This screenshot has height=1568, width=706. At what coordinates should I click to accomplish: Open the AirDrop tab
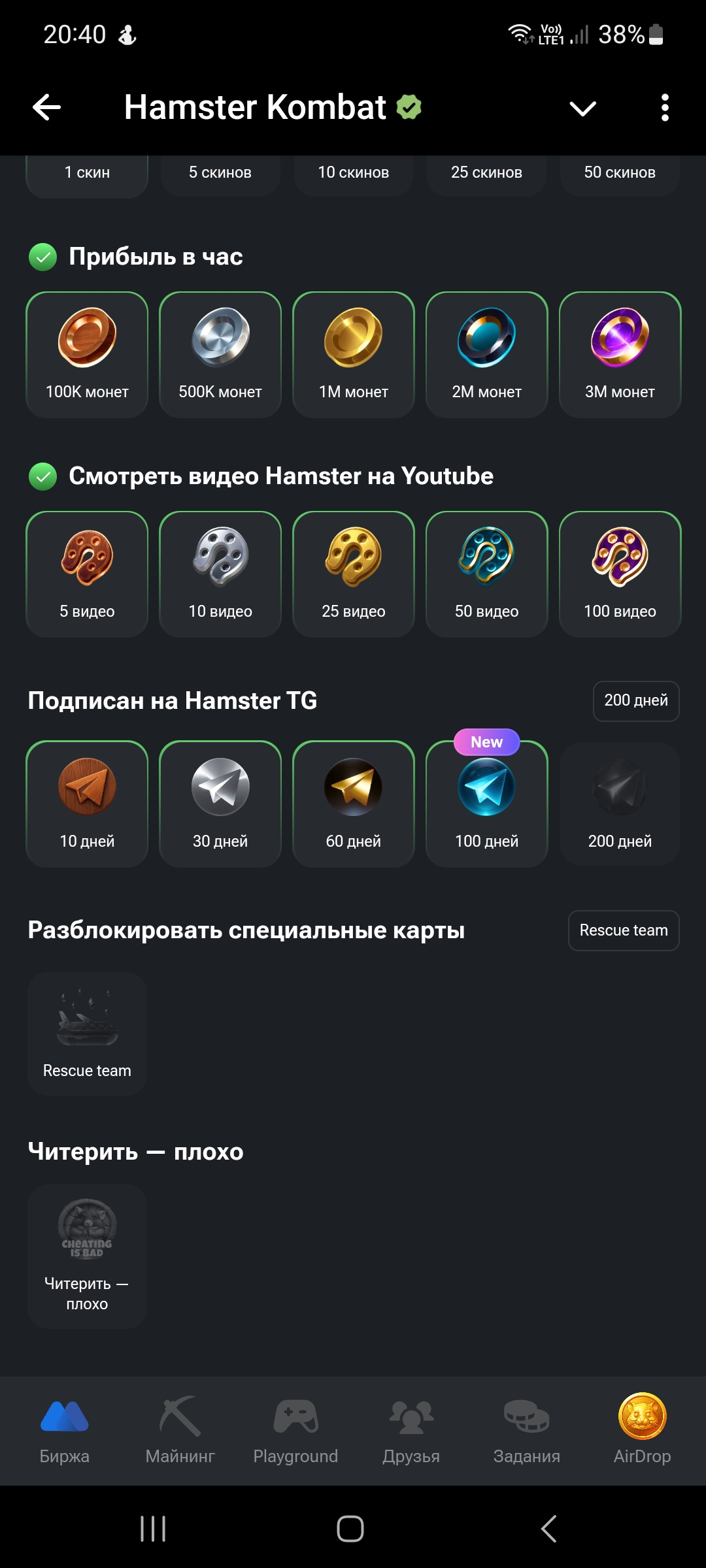point(642,1430)
